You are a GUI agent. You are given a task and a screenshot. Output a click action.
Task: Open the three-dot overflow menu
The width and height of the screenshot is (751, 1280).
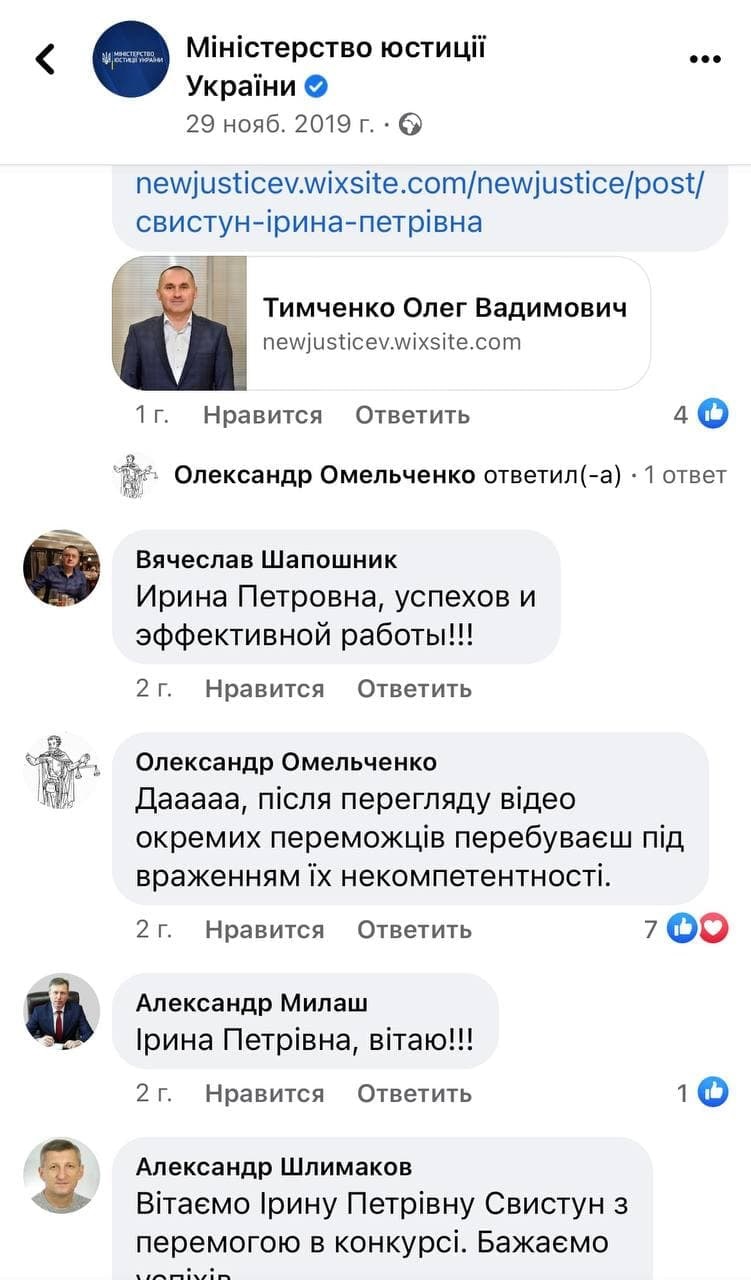[705, 59]
